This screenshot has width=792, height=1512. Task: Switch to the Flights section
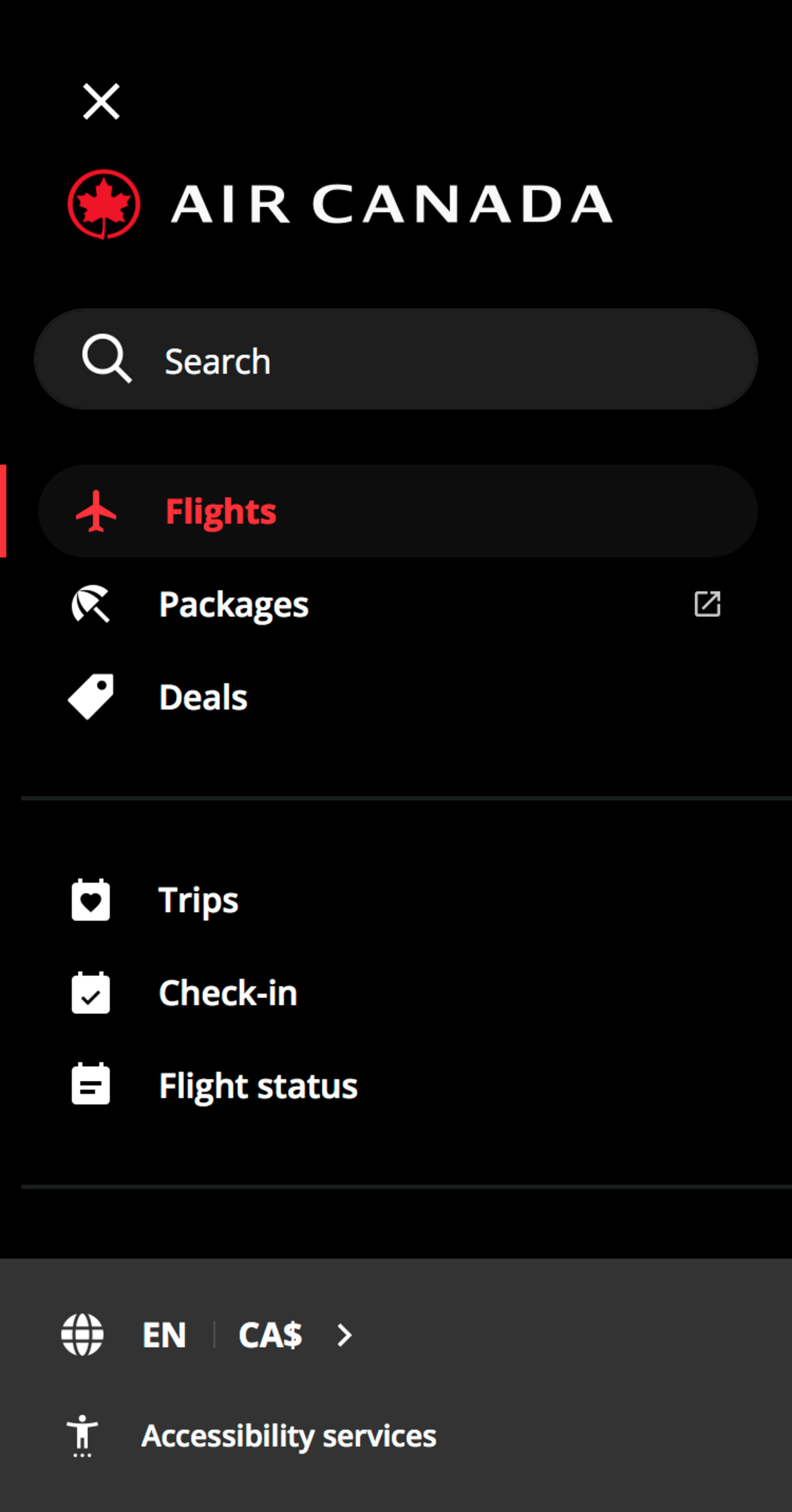tap(220, 509)
